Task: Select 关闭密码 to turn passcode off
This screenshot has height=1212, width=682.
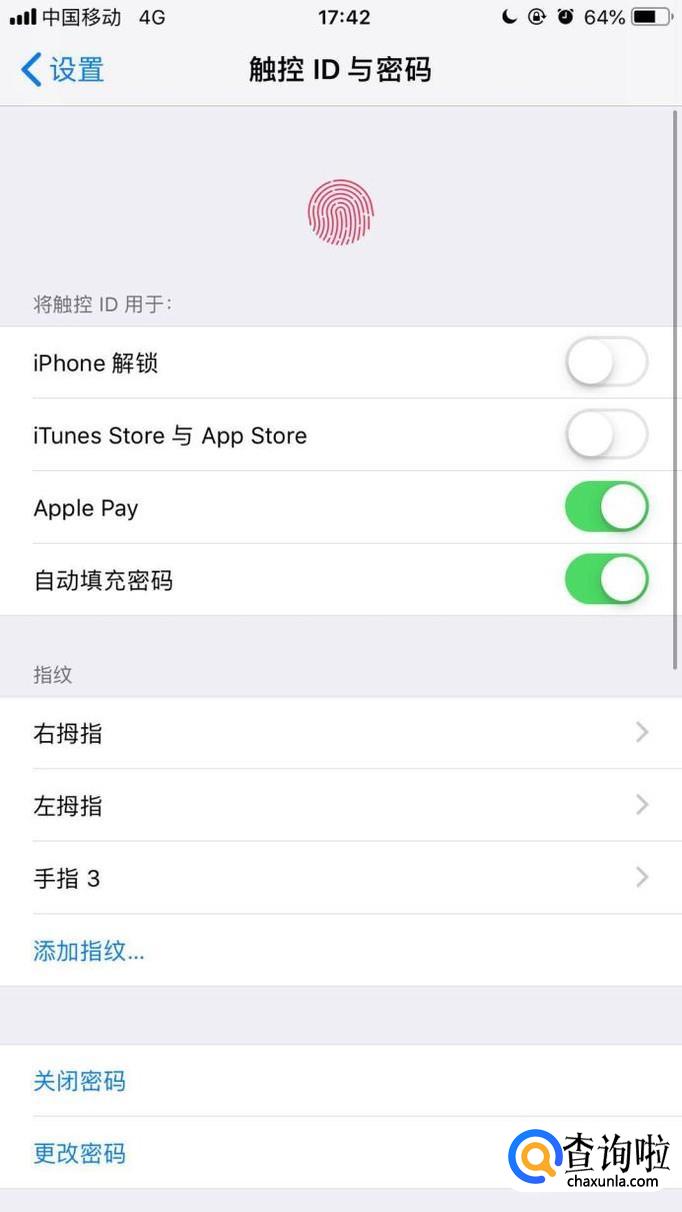Action: point(80,1081)
